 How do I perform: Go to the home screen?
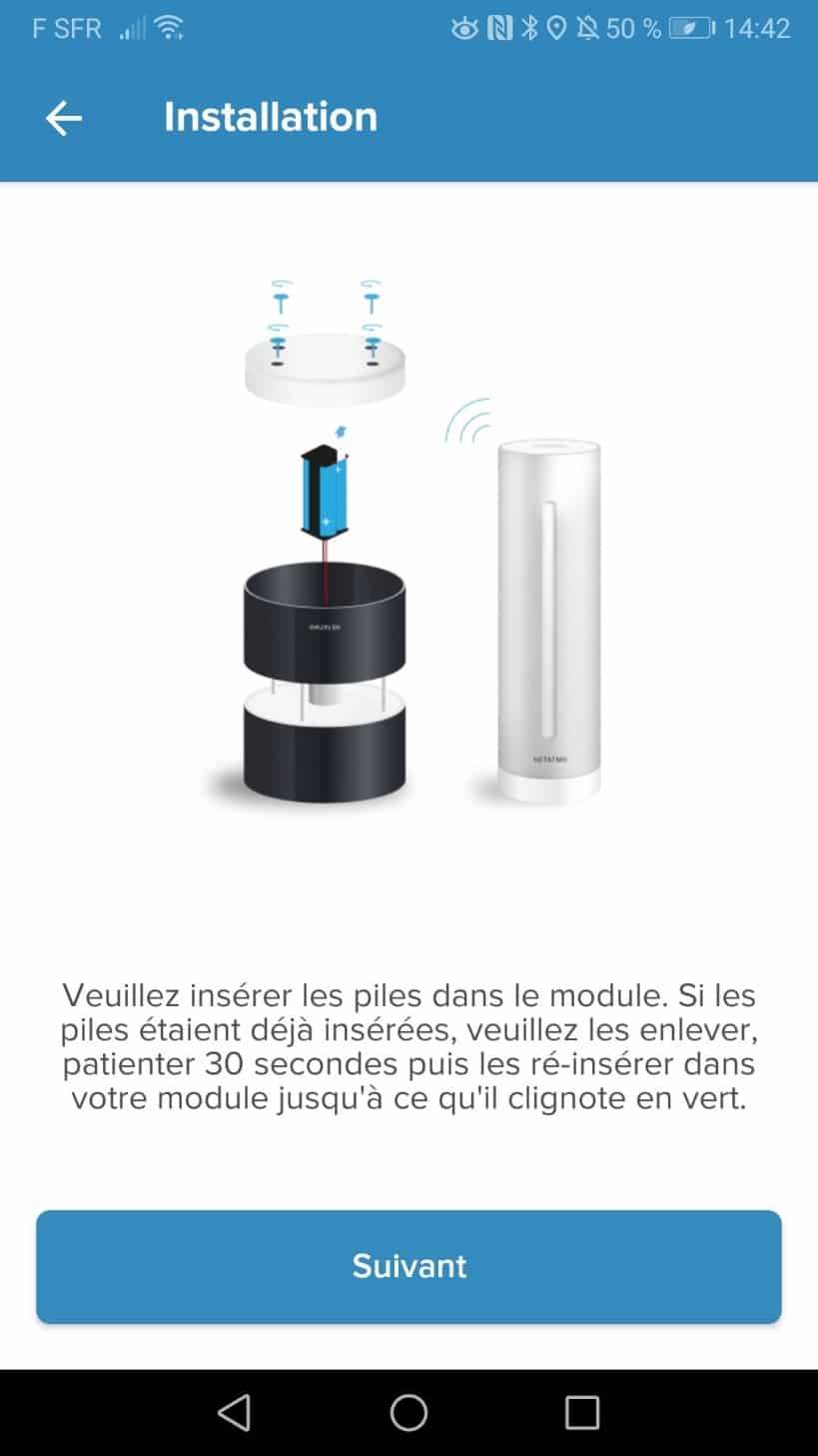(x=409, y=1412)
